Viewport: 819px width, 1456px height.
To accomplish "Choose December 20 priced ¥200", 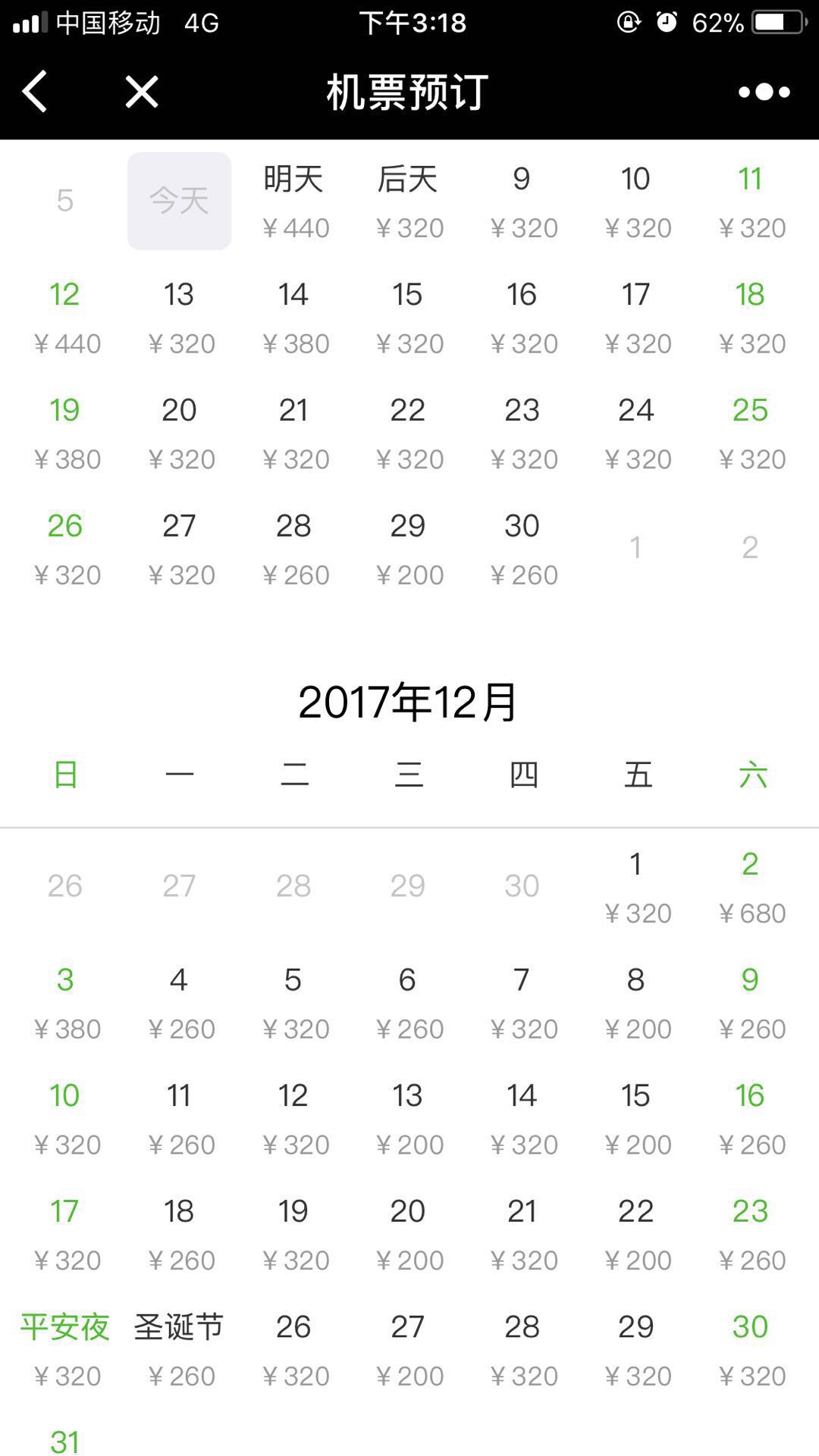I will point(408,1235).
